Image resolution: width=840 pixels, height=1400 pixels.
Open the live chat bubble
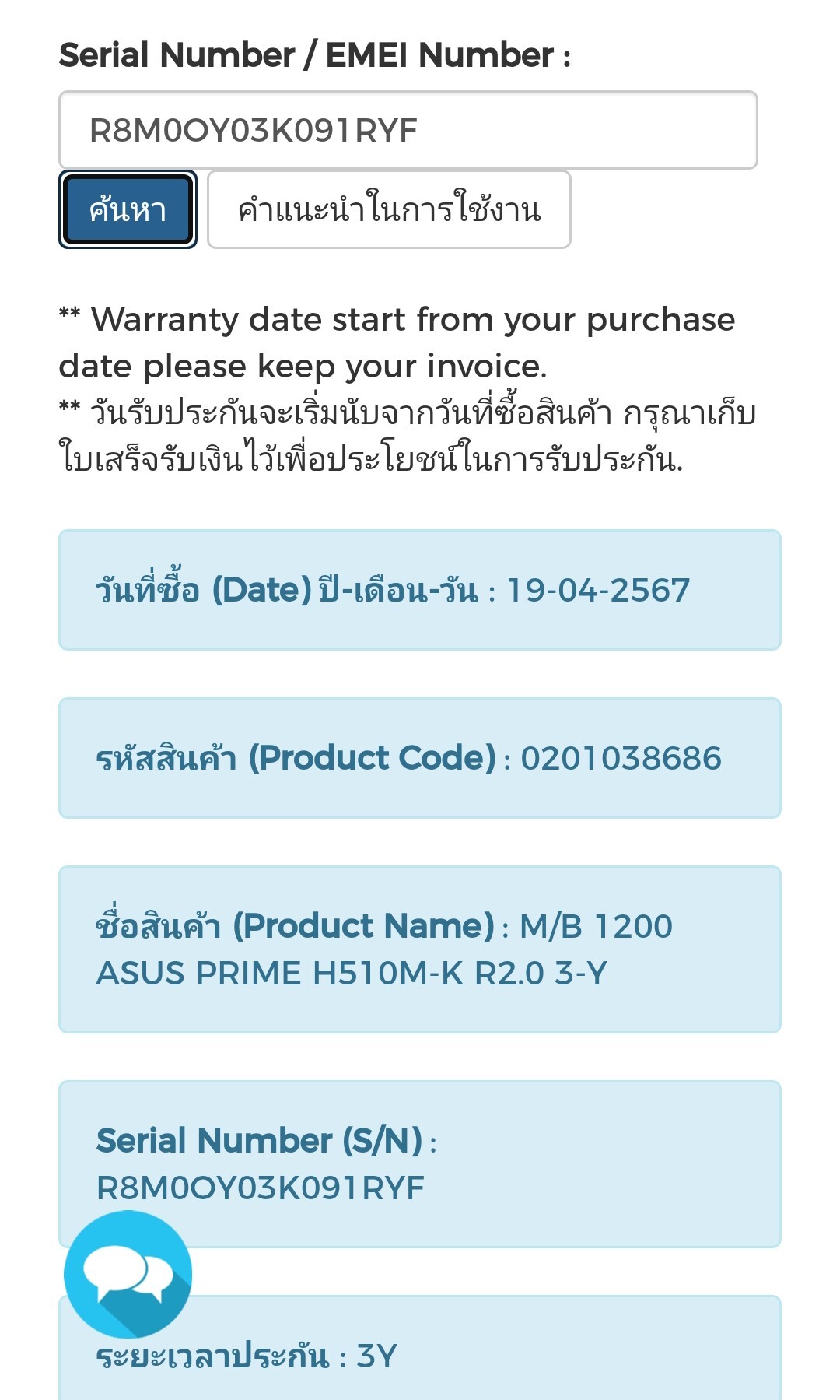pyautogui.click(x=128, y=1274)
